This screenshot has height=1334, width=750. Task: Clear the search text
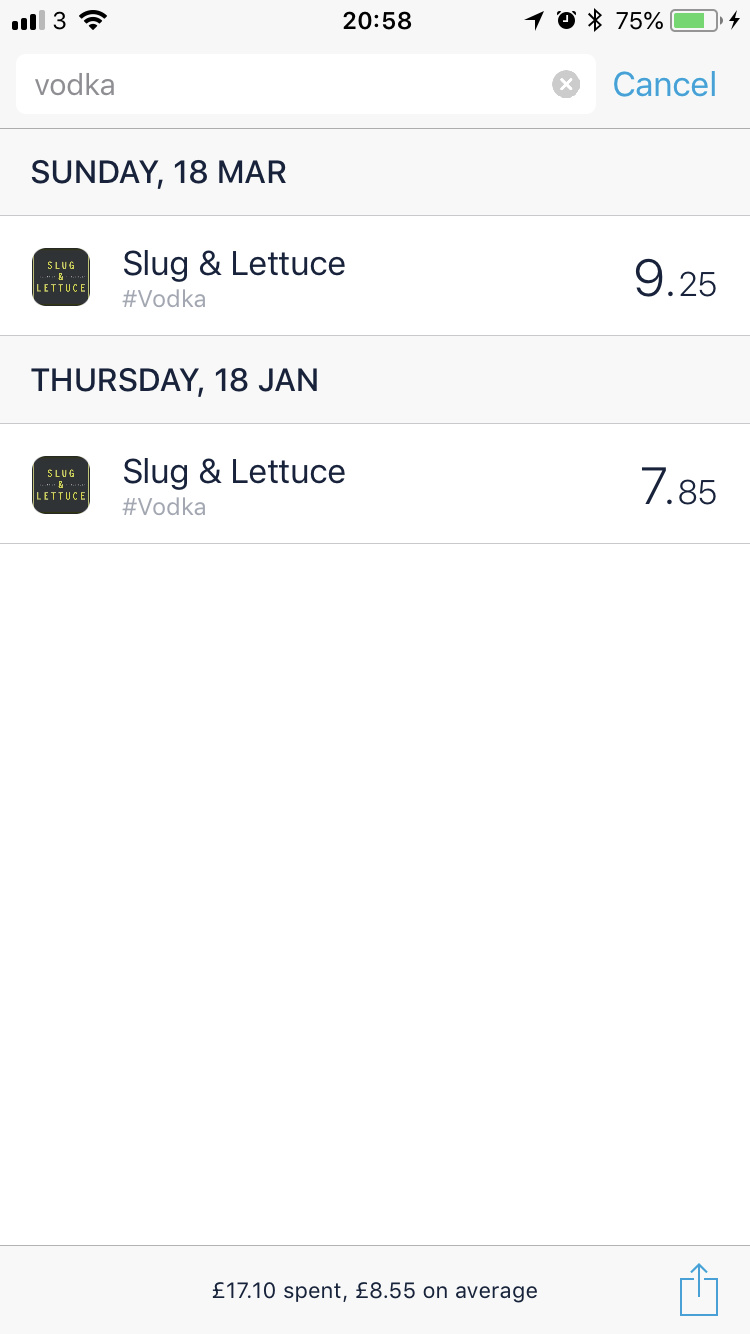566,85
